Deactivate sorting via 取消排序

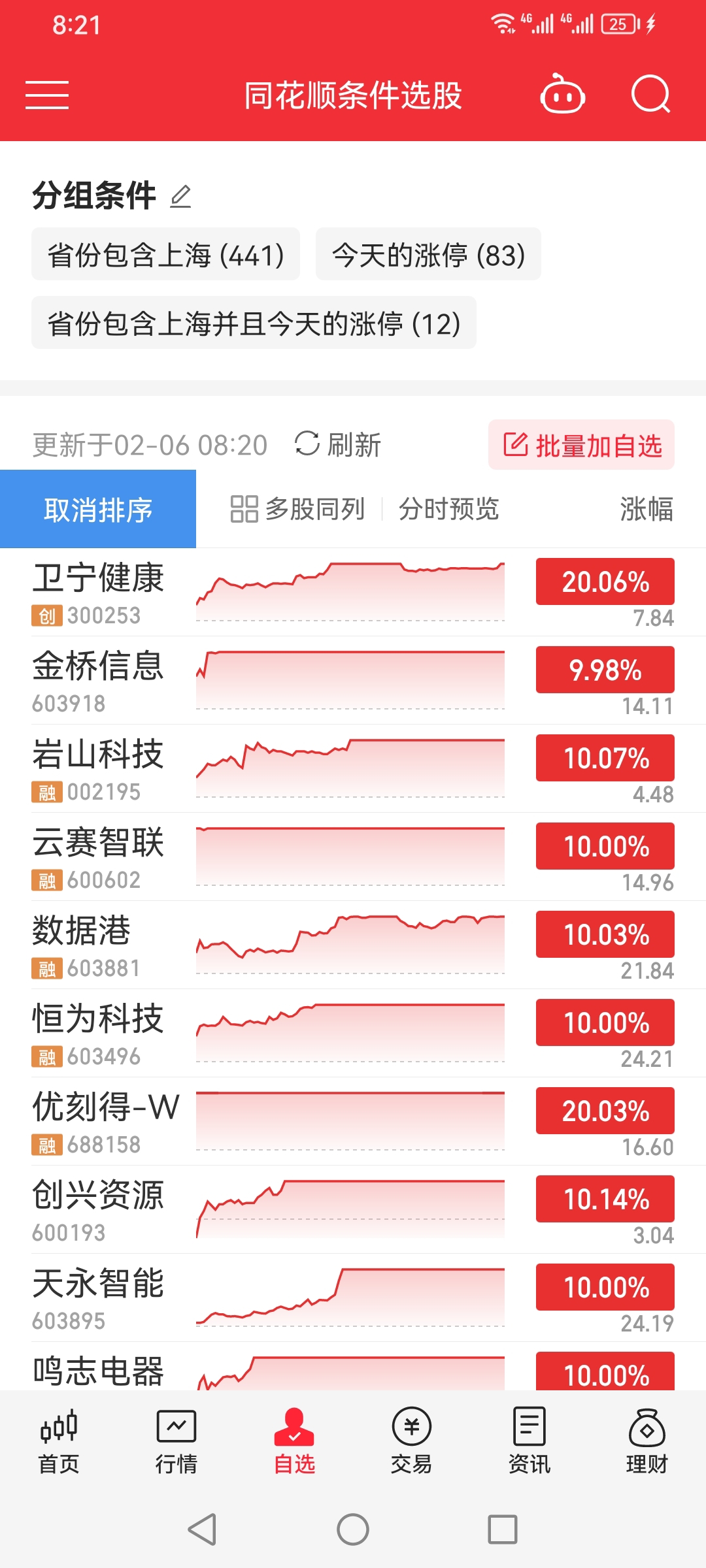point(98,510)
